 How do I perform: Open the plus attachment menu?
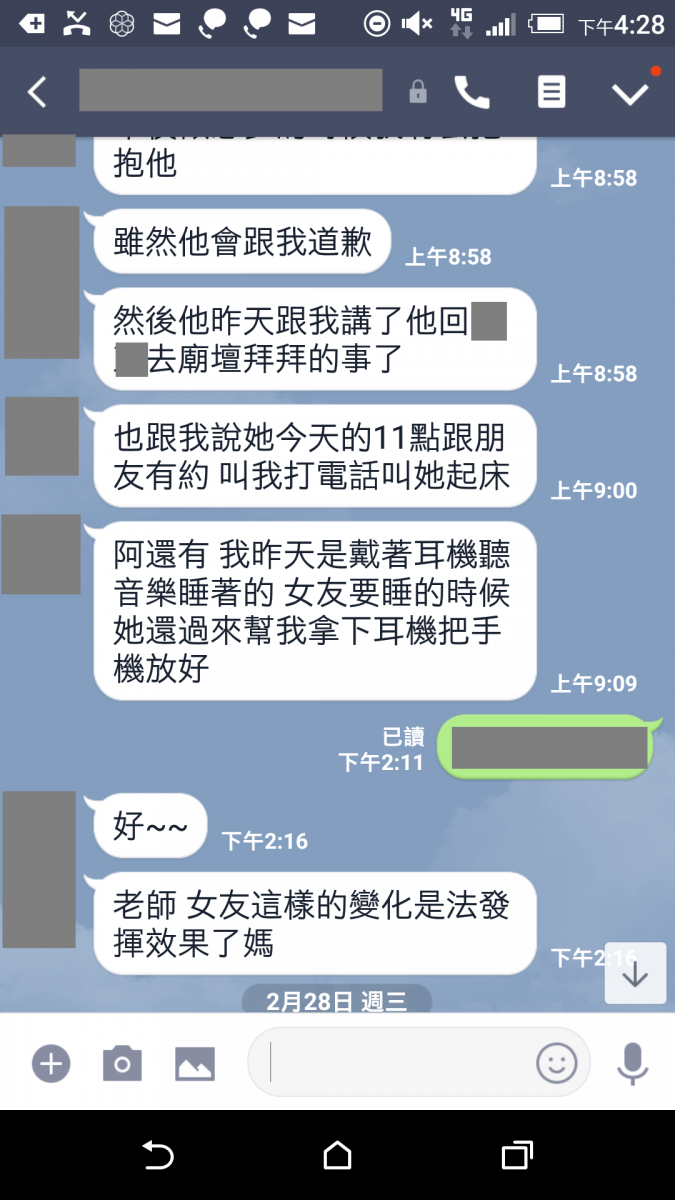(51, 1063)
